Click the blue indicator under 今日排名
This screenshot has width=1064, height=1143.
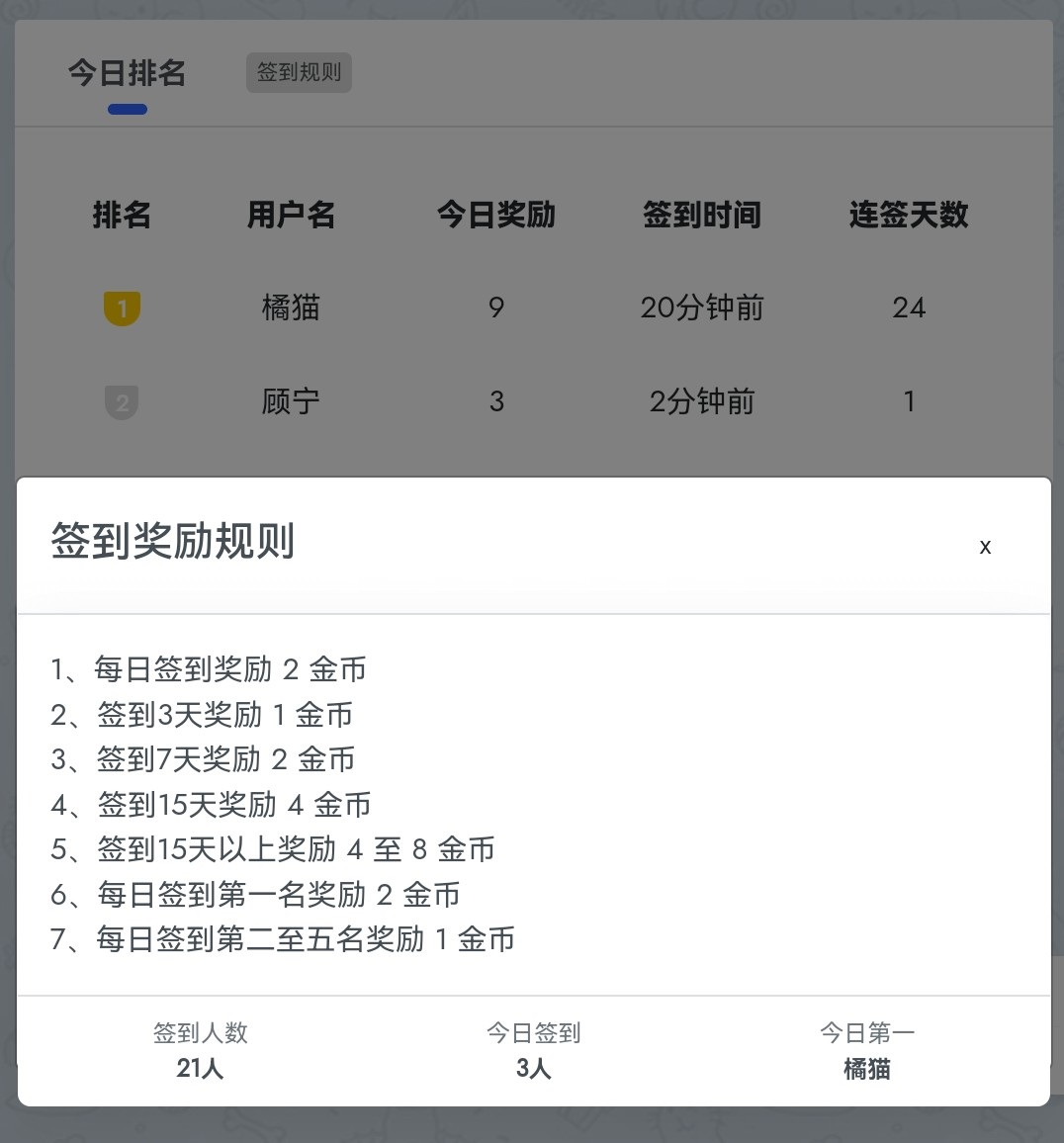pos(127,110)
